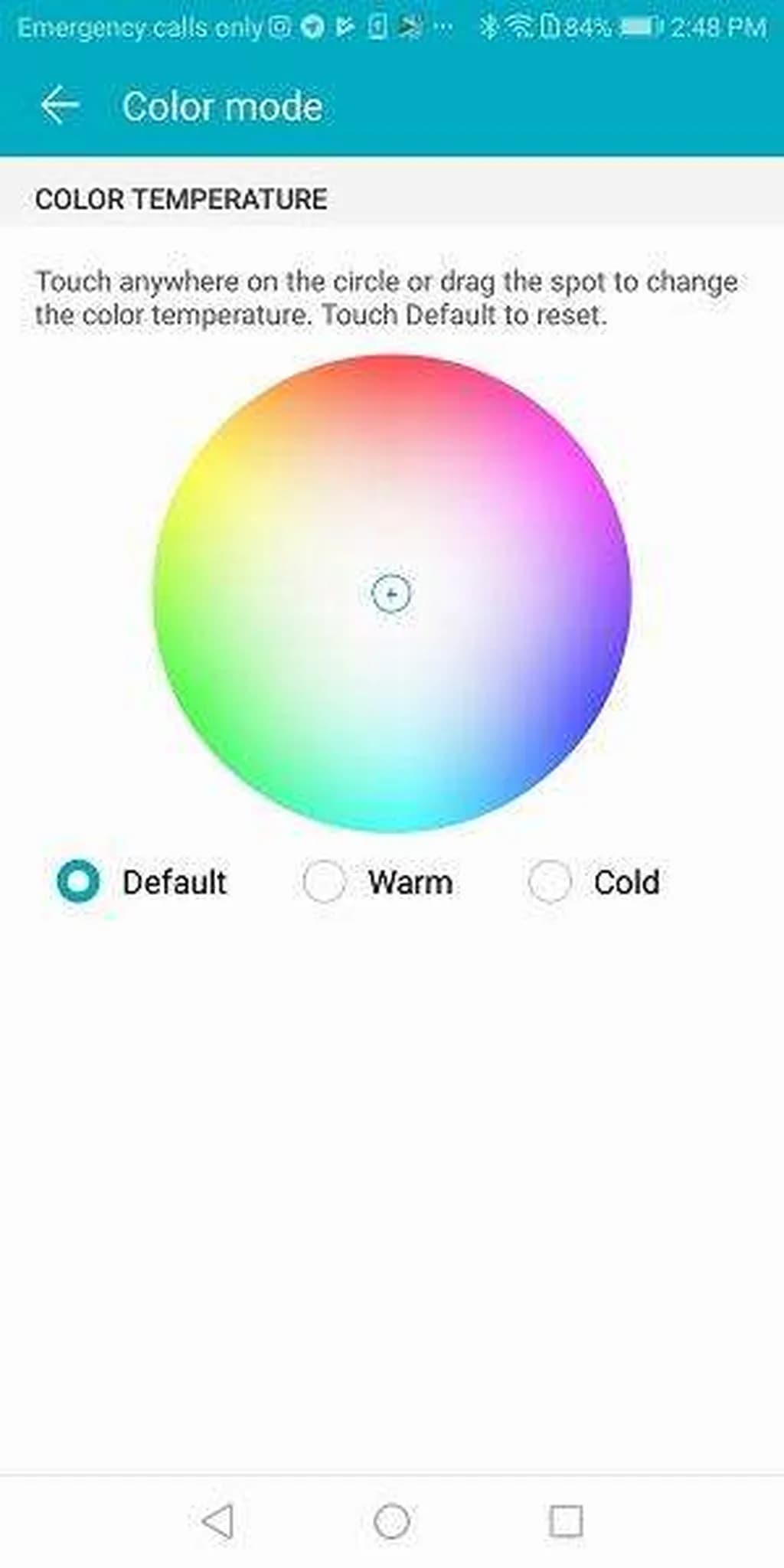Choose the Warm color temperature
The image size is (784, 1568).
[x=324, y=881]
